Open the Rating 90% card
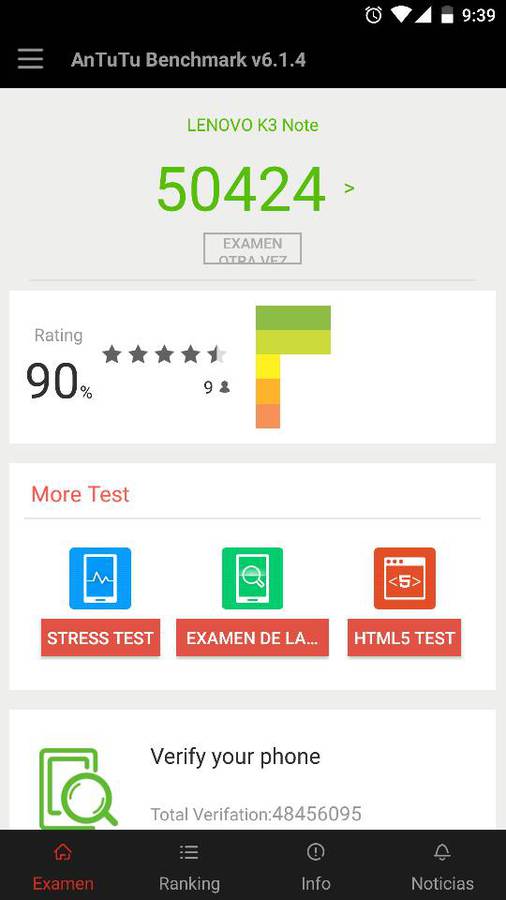Viewport: 506px width, 900px height. 252,367
